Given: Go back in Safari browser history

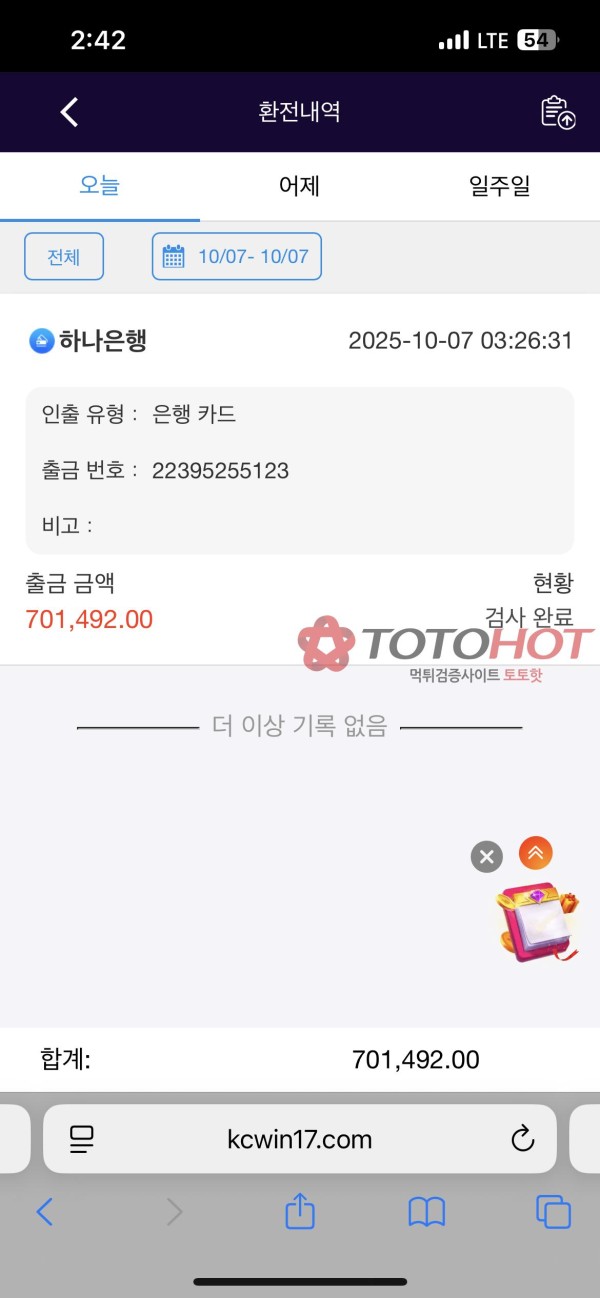Looking at the screenshot, I should coord(44,1213).
